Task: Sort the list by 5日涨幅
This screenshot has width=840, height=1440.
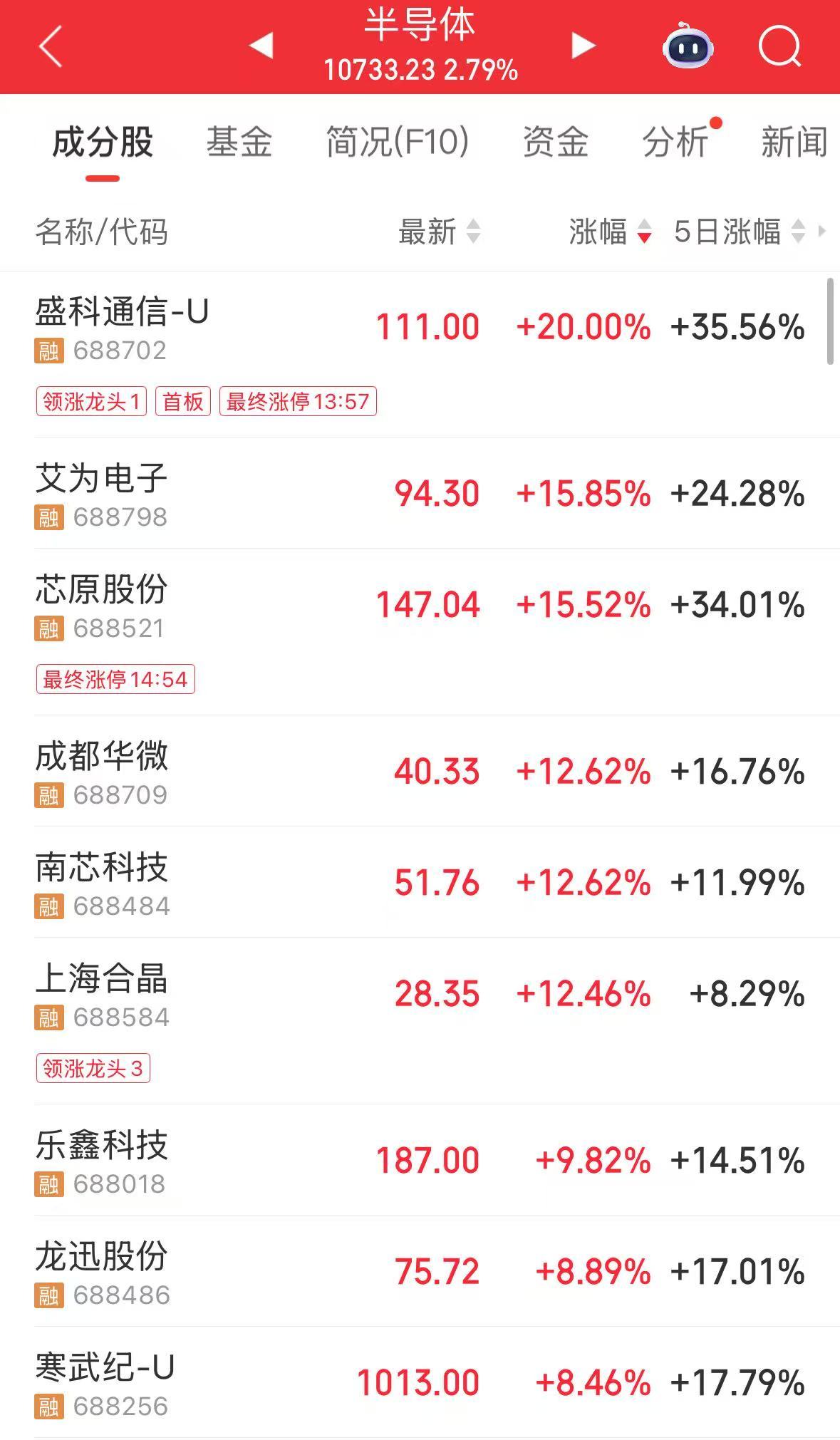Action: [x=740, y=232]
